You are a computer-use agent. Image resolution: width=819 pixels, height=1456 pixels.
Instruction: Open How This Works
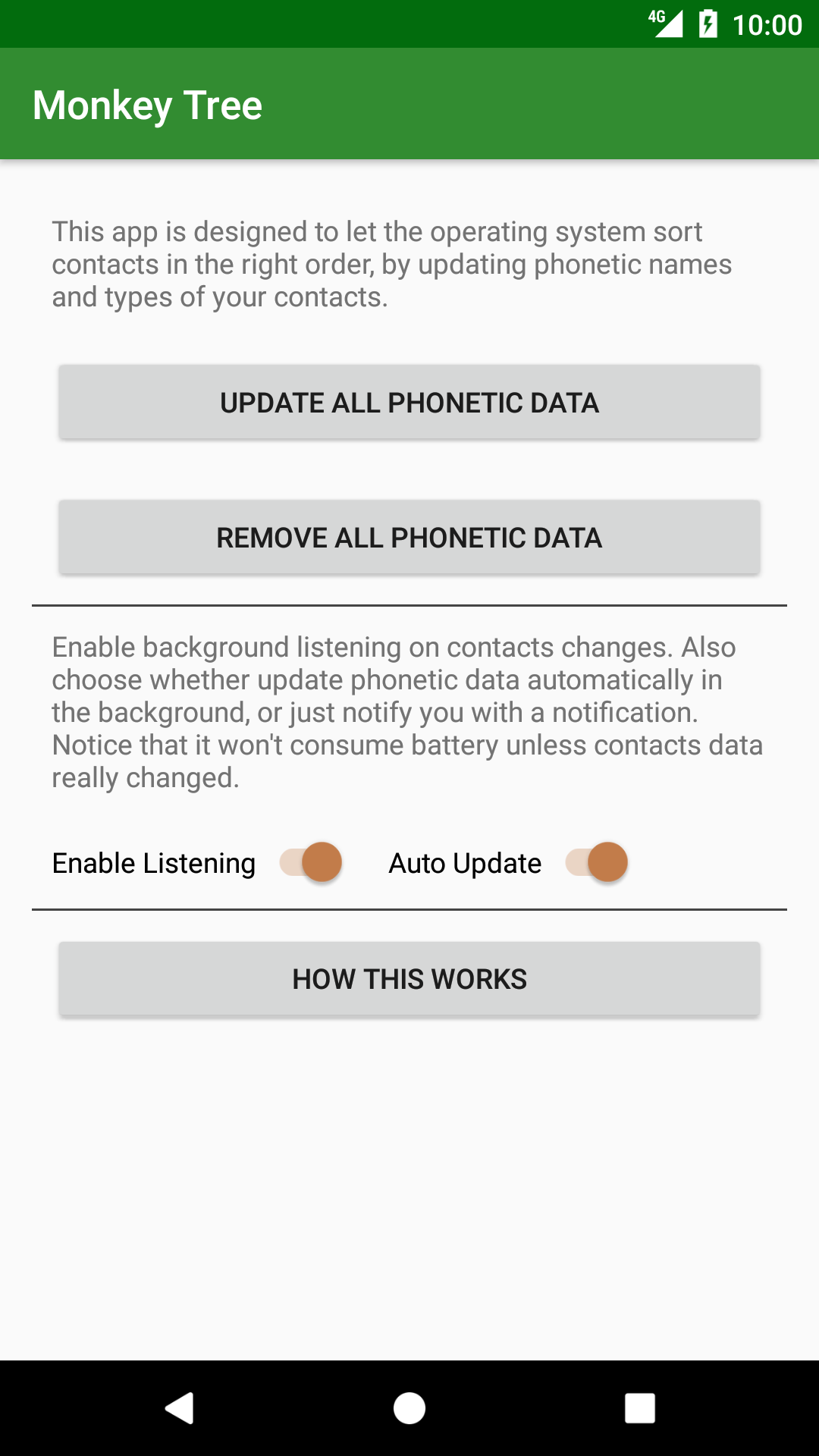(x=409, y=978)
